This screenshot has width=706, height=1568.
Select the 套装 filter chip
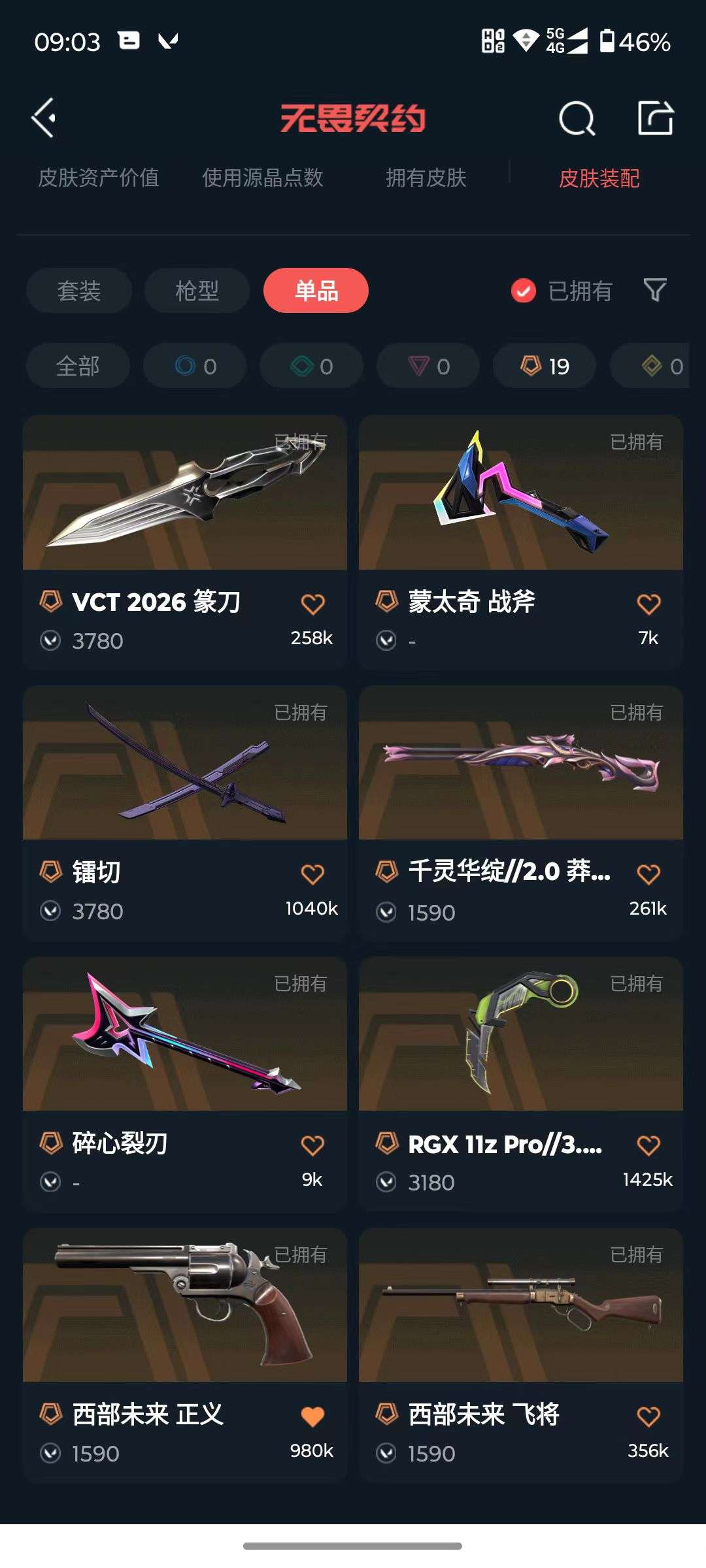(78, 290)
